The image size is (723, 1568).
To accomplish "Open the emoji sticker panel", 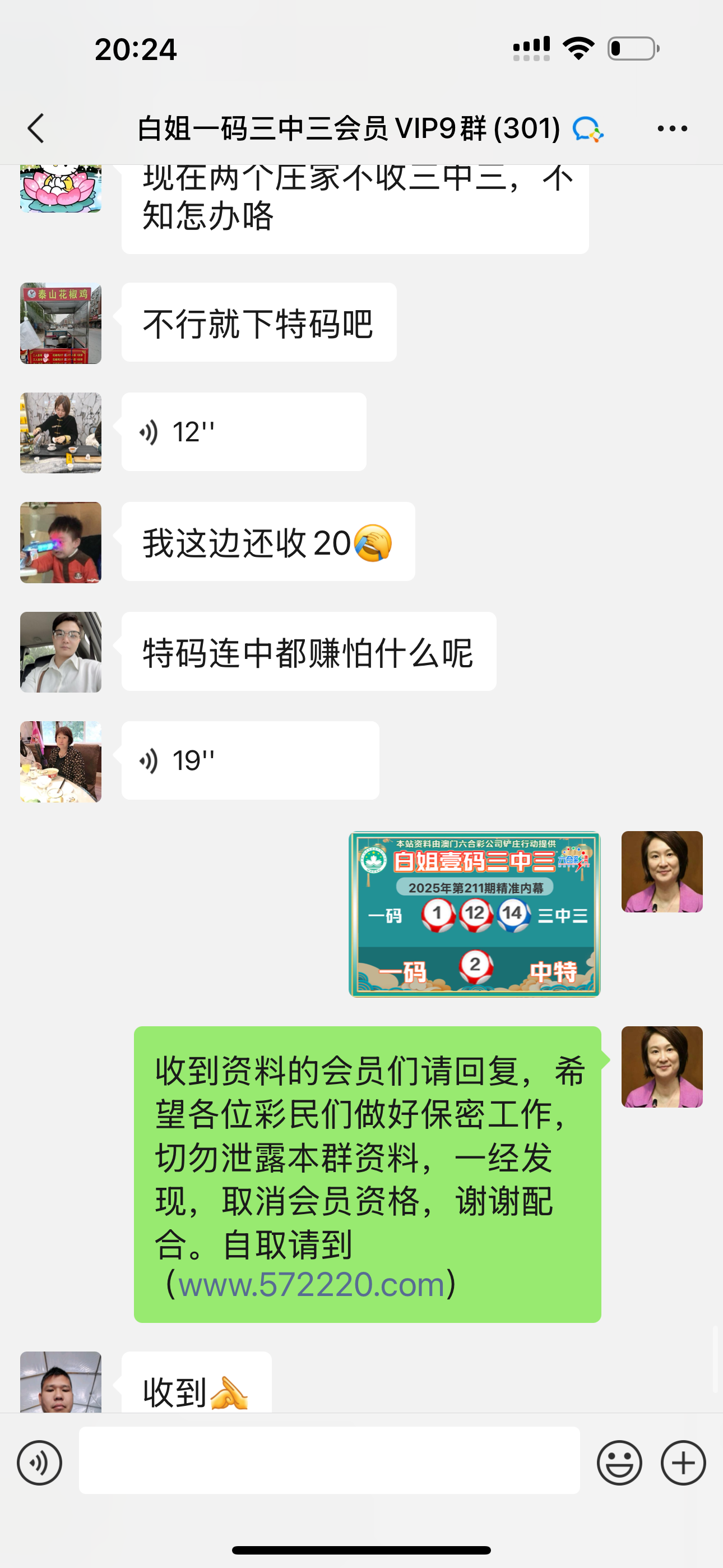I will [619, 1463].
